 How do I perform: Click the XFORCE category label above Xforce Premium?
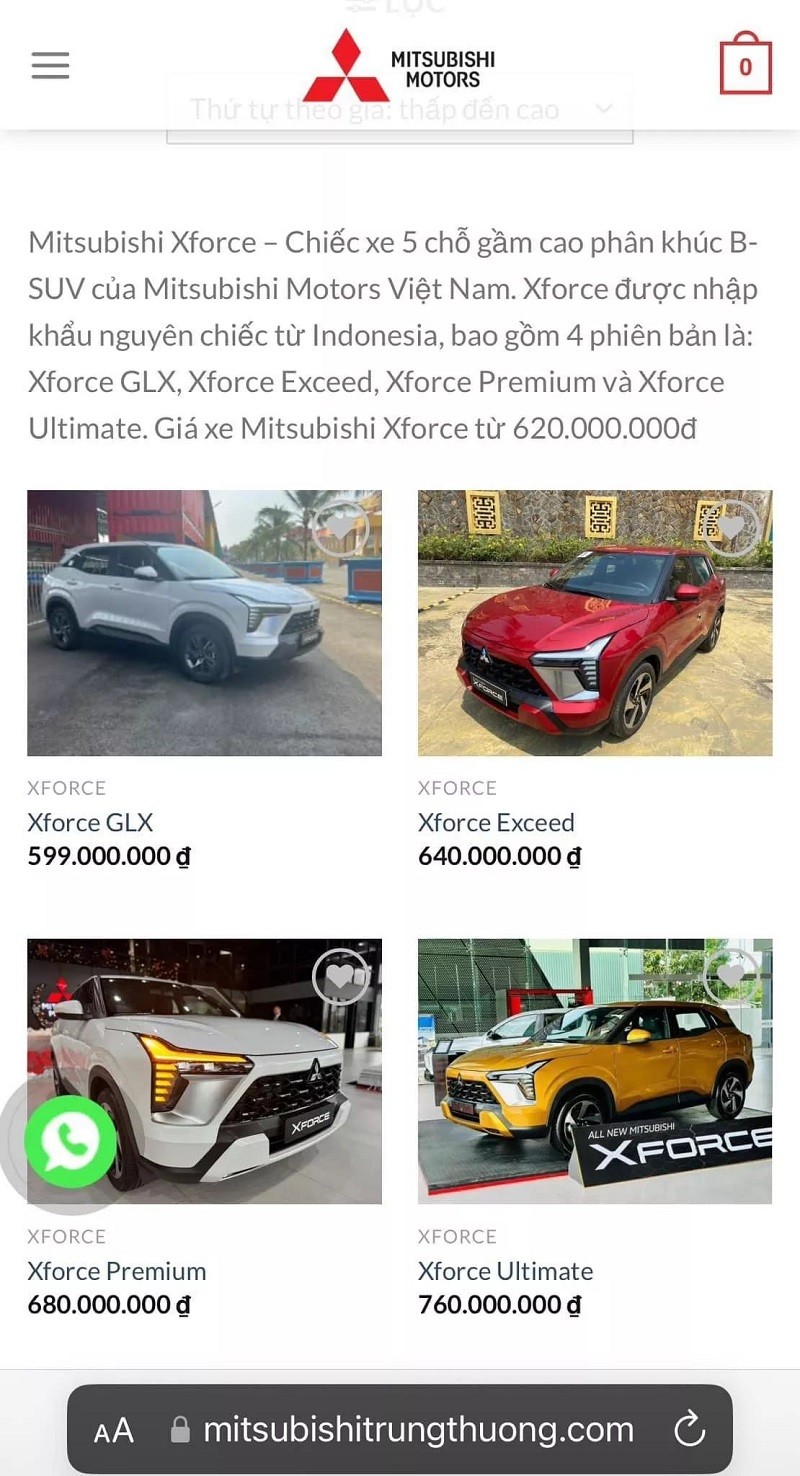tap(66, 1236)
